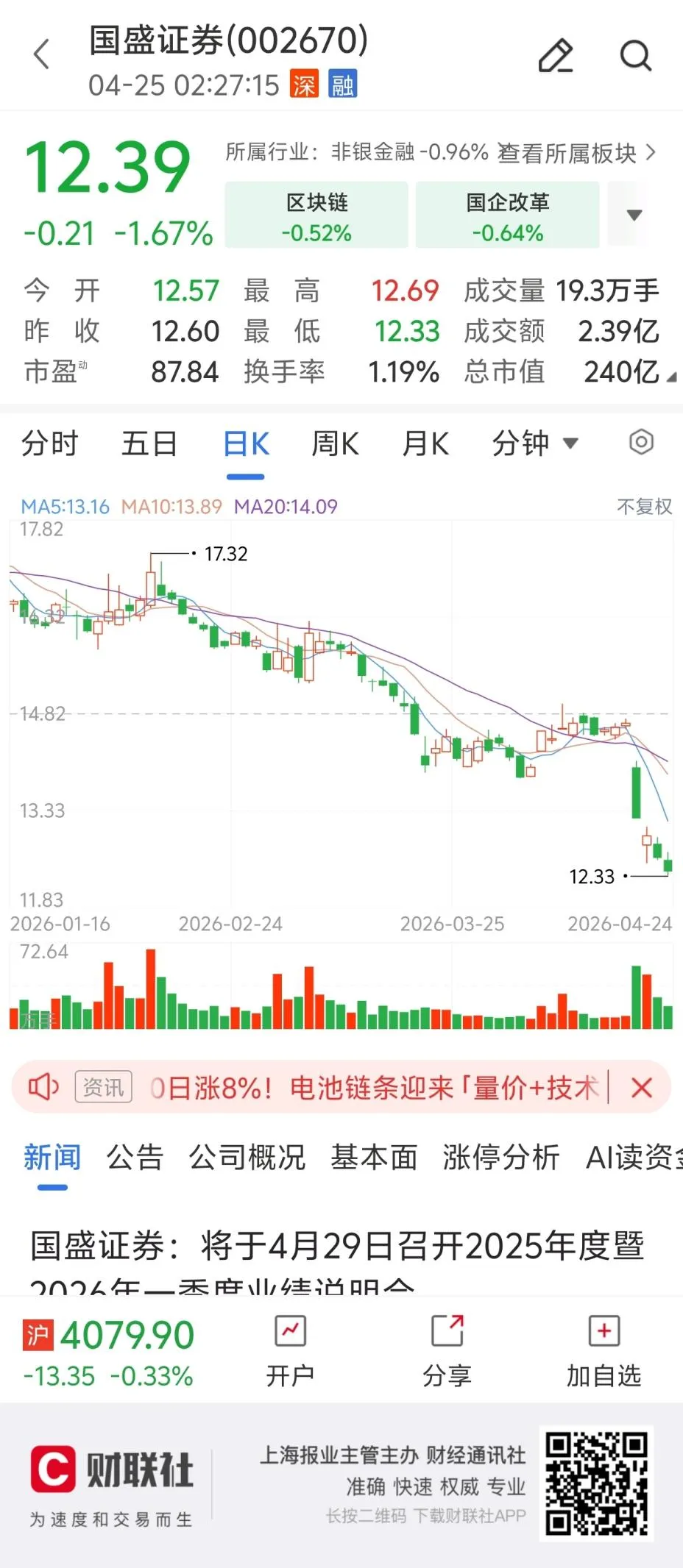
Task: Tap the 不复权 adjustment option
Action: tap(644, 507)
